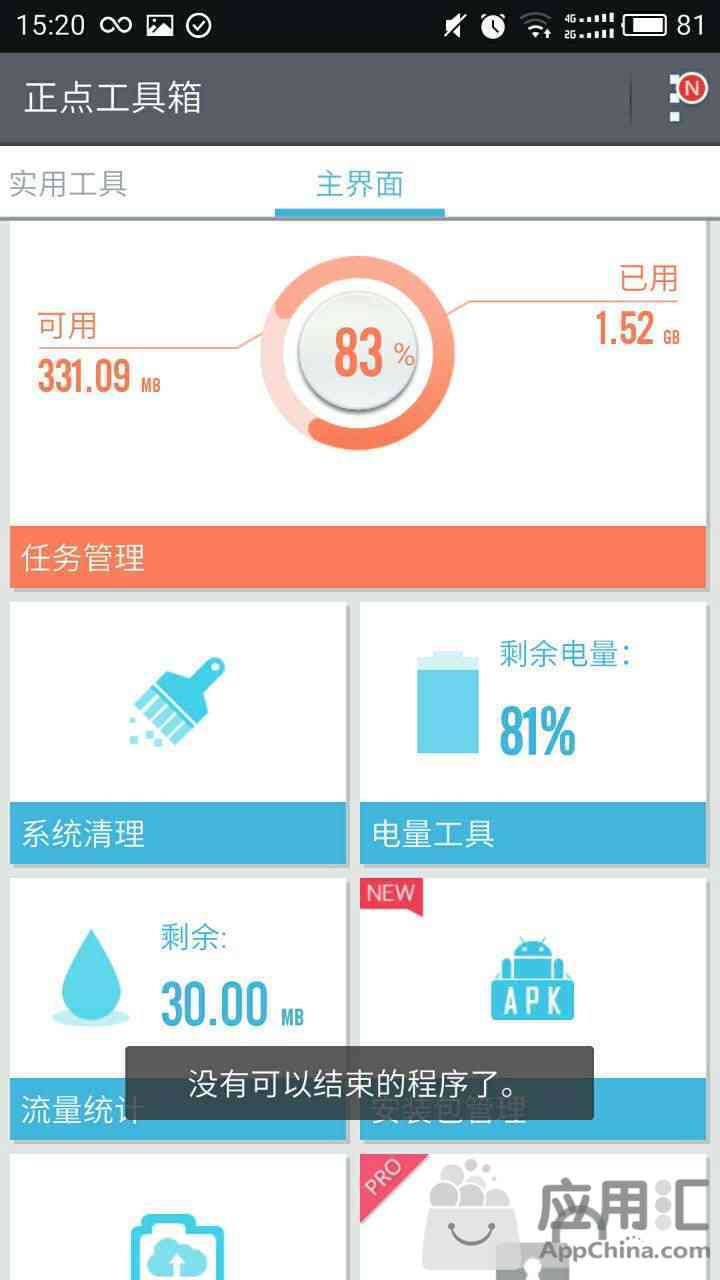Switch to the 实用工具 tab
Viewport: 720px width, 1280px height.
68,184
